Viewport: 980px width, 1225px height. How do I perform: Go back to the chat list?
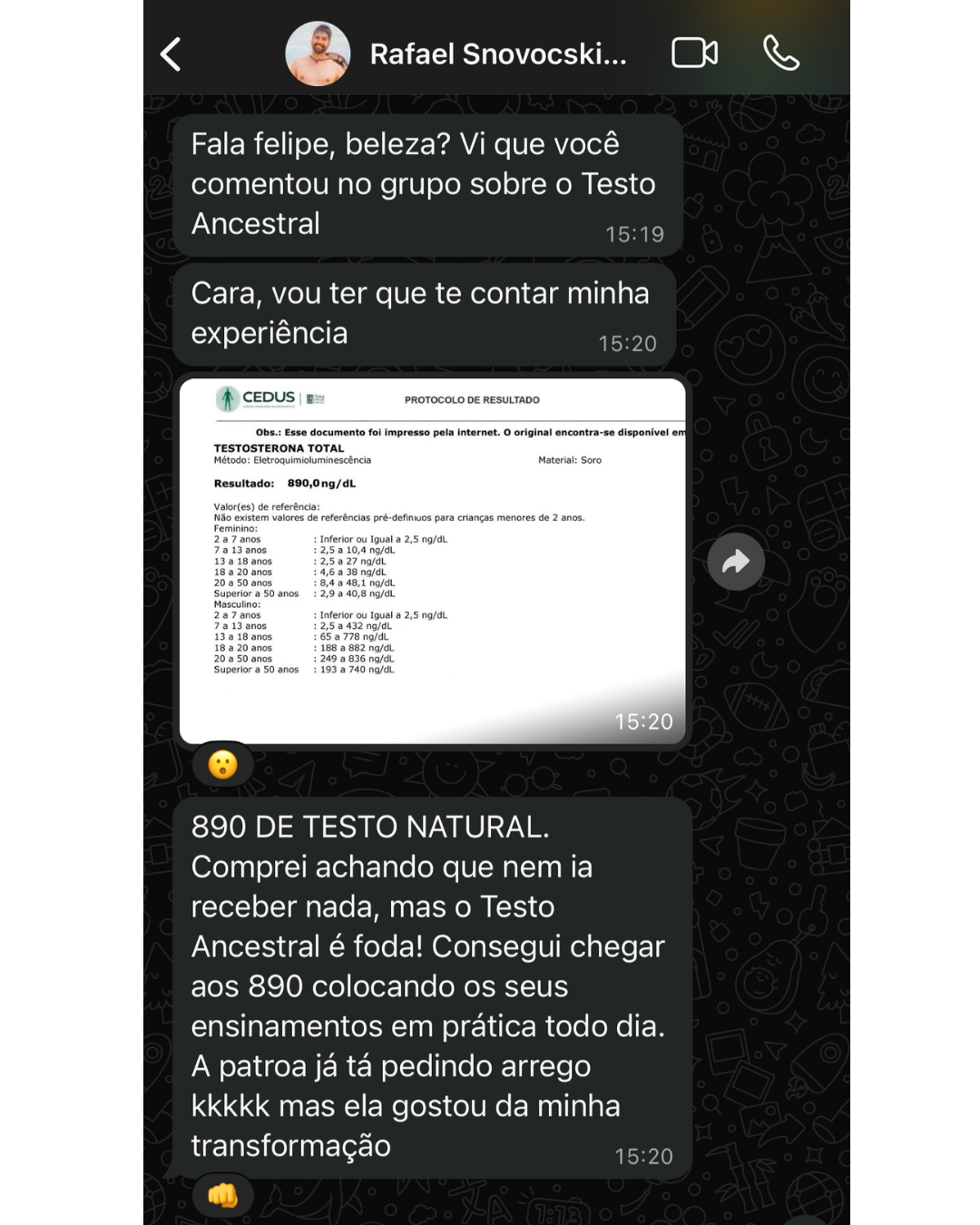pos(171,54)
